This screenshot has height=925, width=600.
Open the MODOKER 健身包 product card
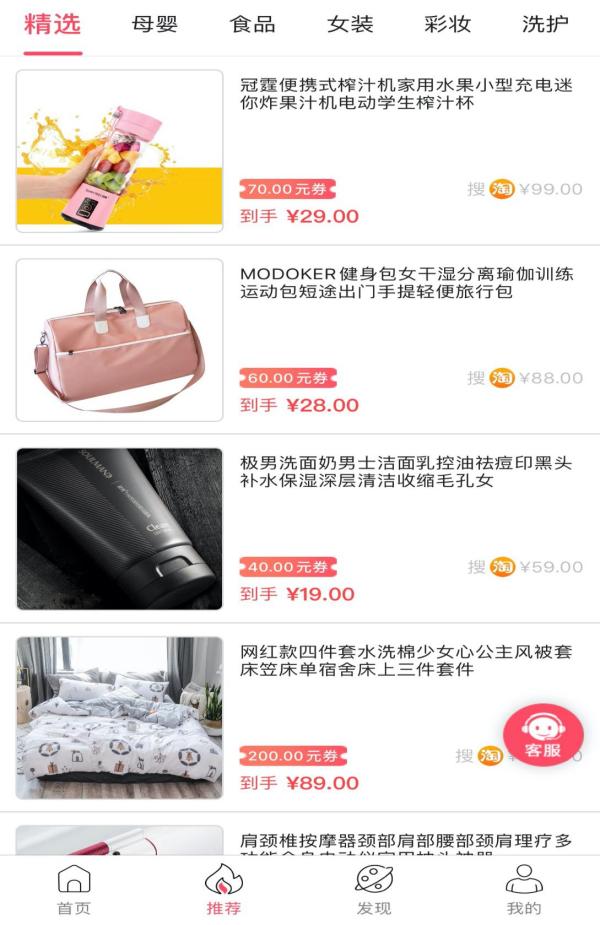point(405,282)
